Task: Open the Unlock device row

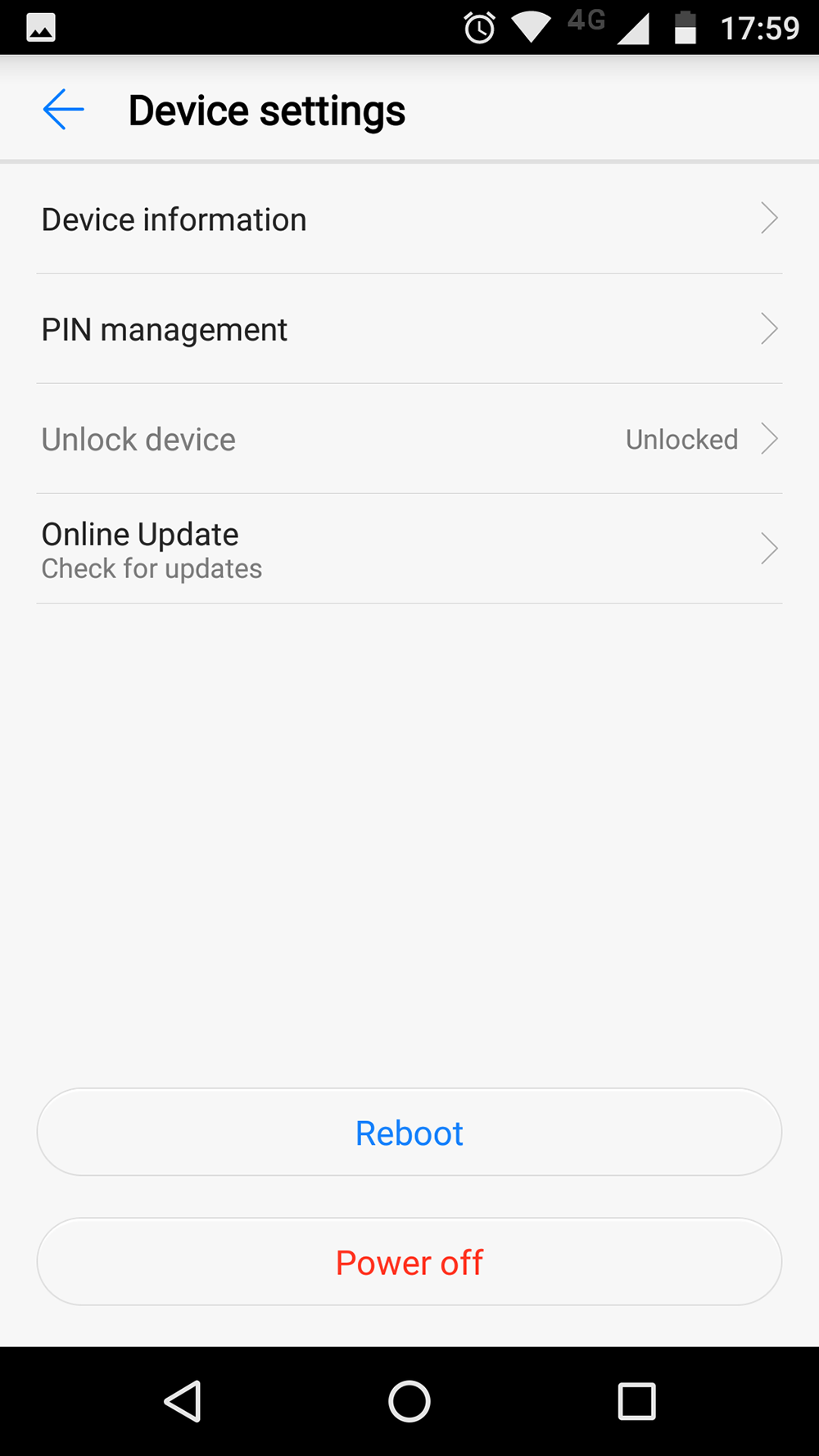Action: tap(409, 439)
